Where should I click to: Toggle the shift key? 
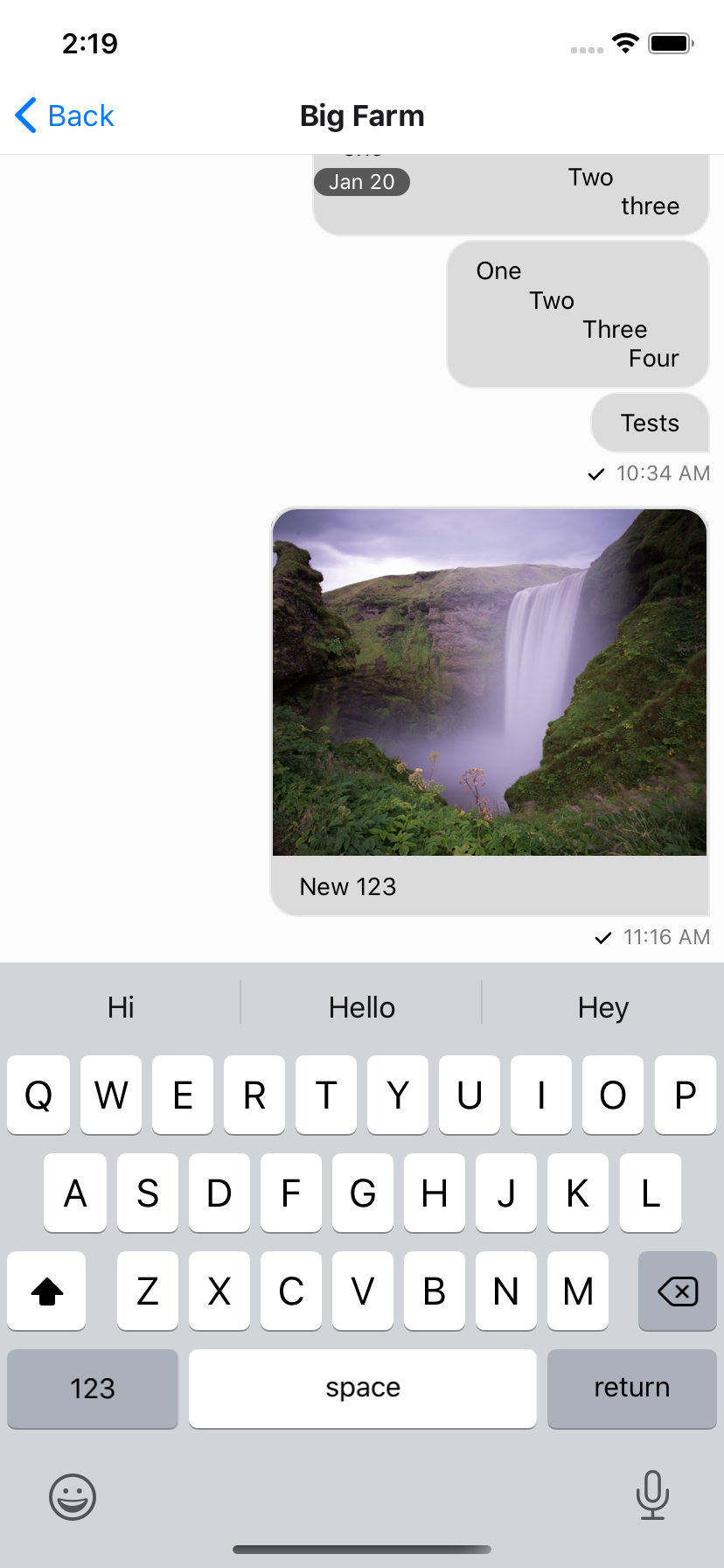coord(47,1291)
